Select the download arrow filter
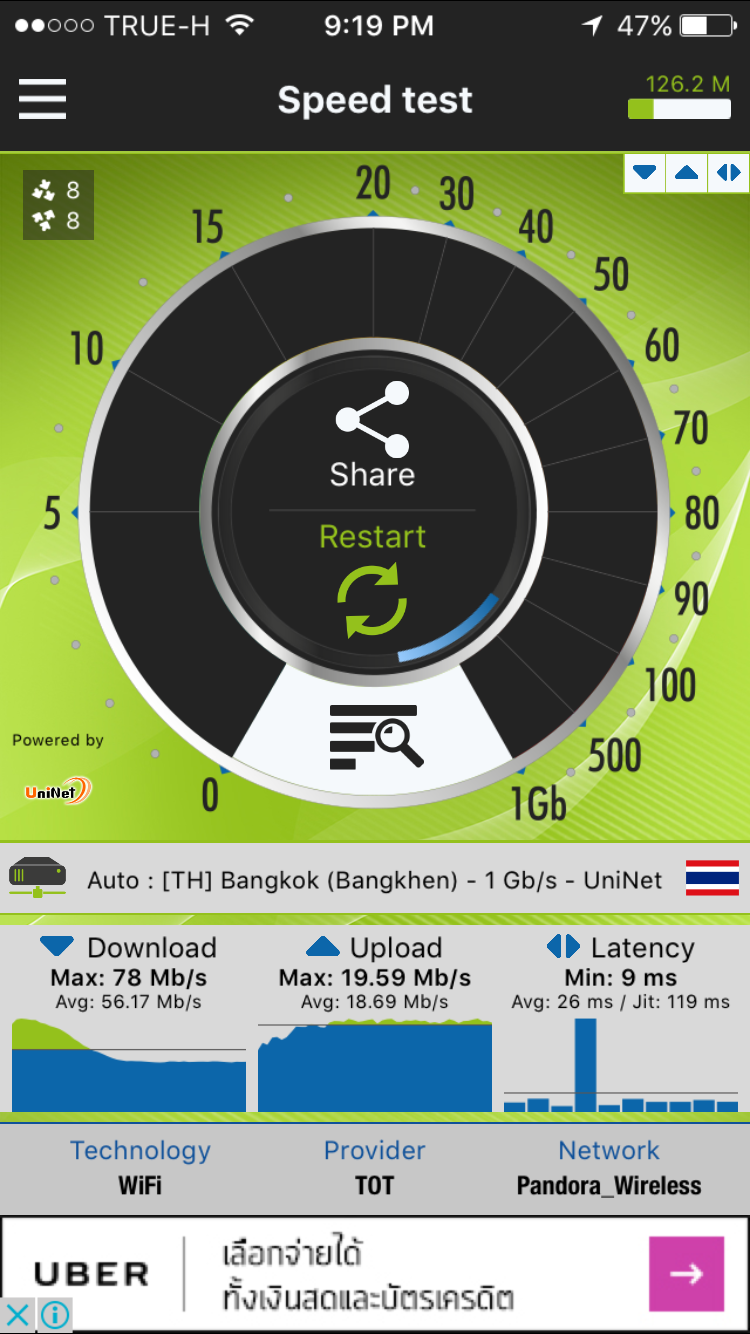Image resolution: width=750 pixels, height=1334 pixels. pyautogui.click(x=645, y=173)
